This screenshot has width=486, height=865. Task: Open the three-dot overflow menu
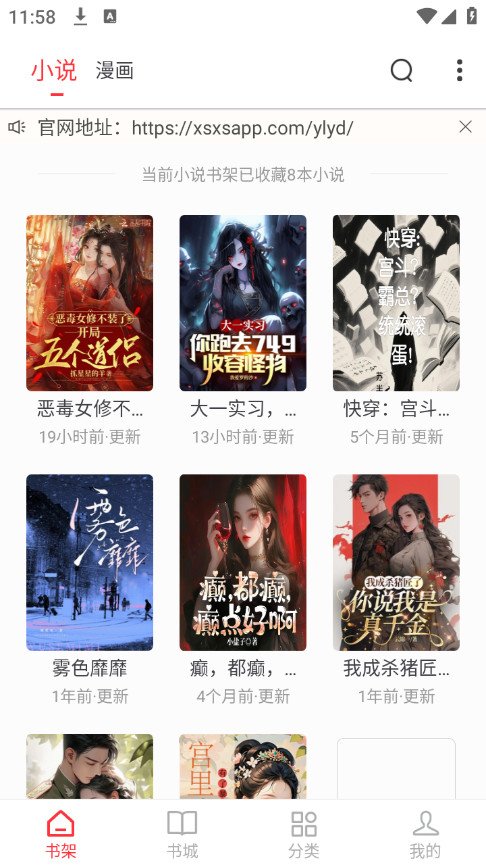pos(459,71)
